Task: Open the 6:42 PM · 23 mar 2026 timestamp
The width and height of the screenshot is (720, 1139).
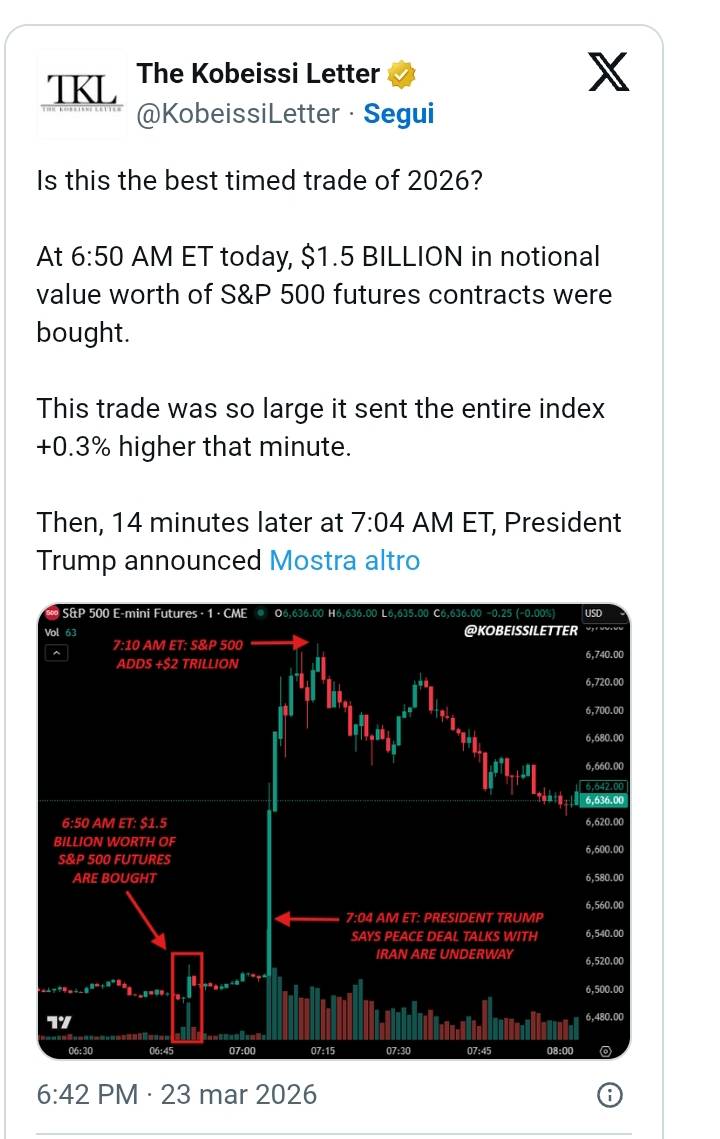Action: [x=177, y=1095]
